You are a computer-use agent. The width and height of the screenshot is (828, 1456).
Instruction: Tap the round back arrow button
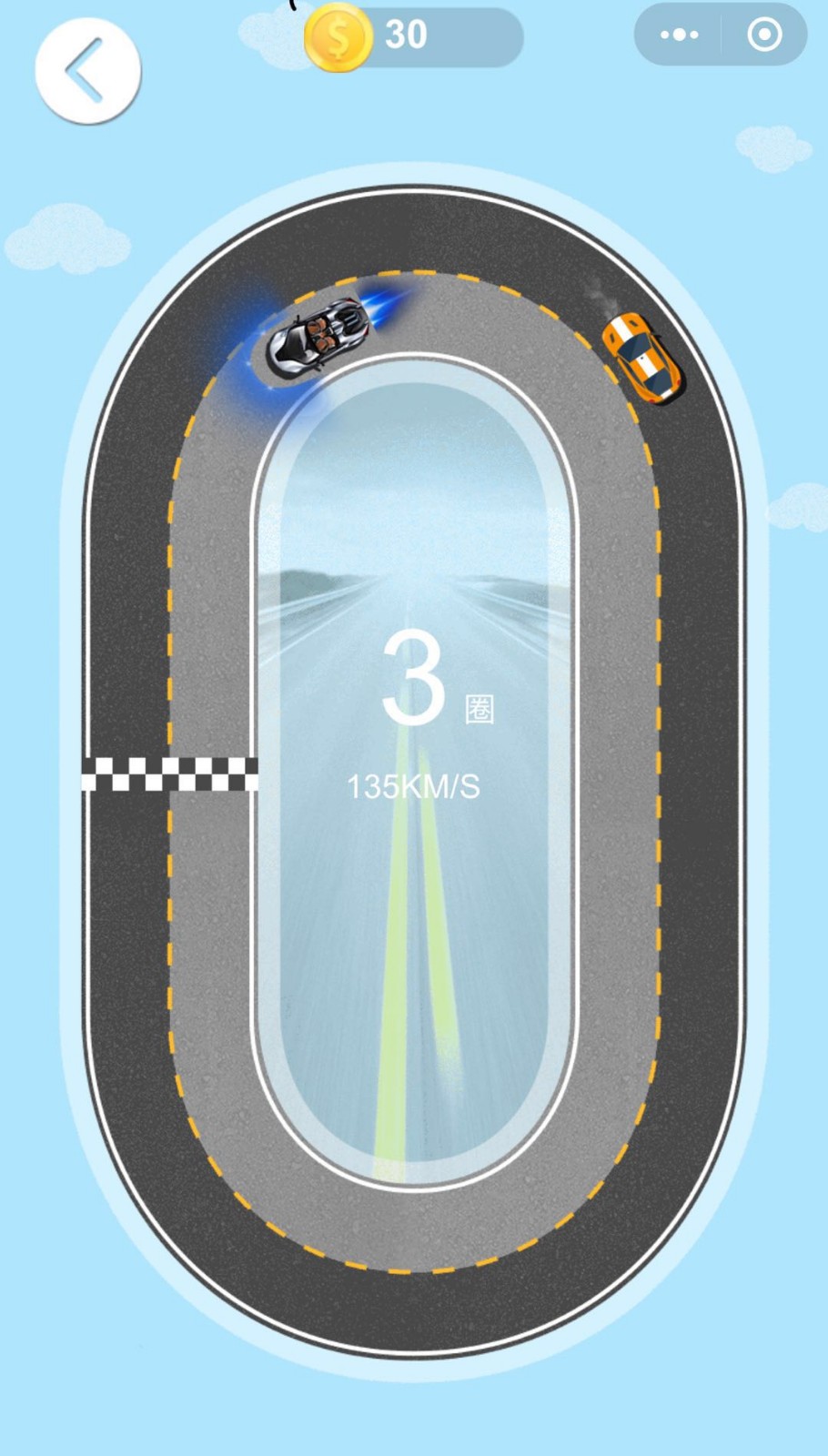click(87, 70)
